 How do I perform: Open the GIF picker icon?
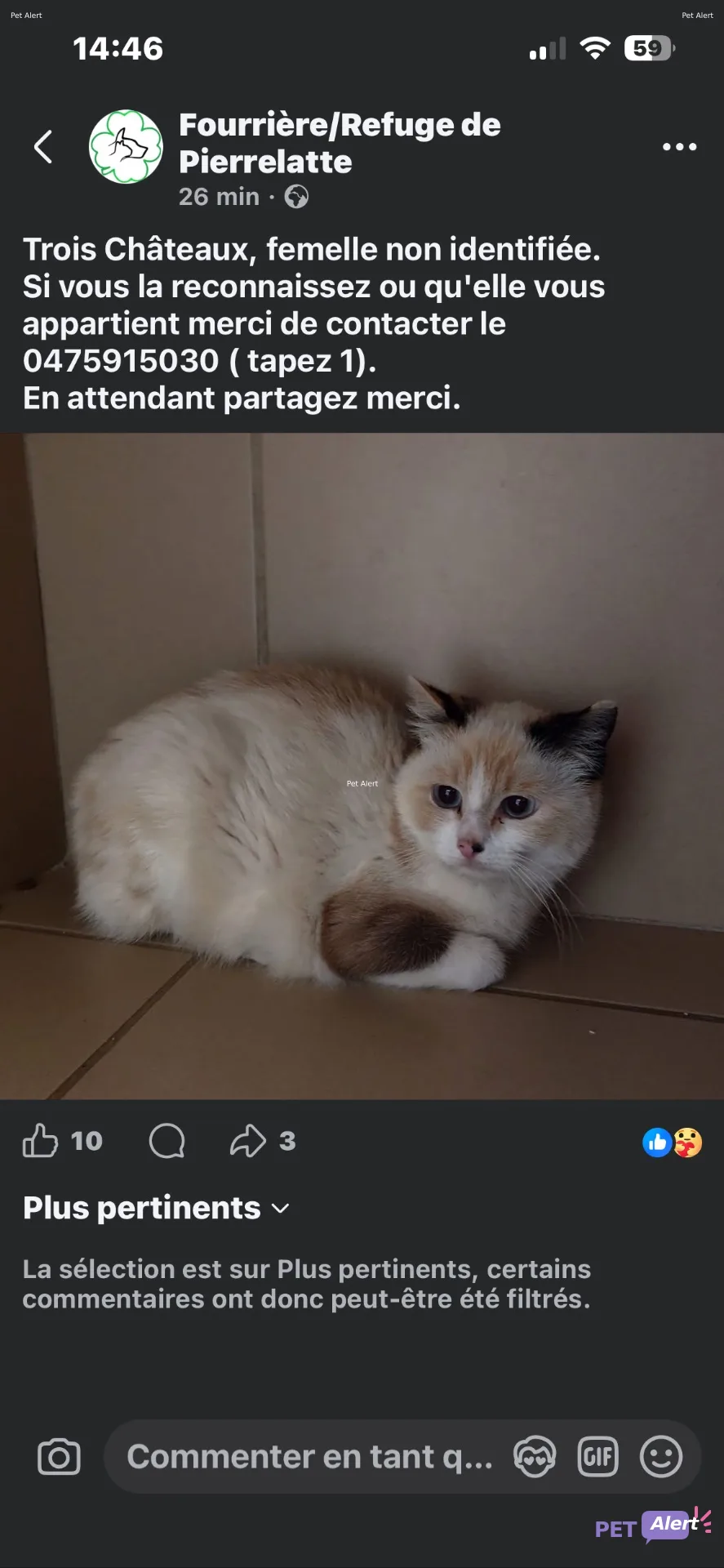point(598,1456)
